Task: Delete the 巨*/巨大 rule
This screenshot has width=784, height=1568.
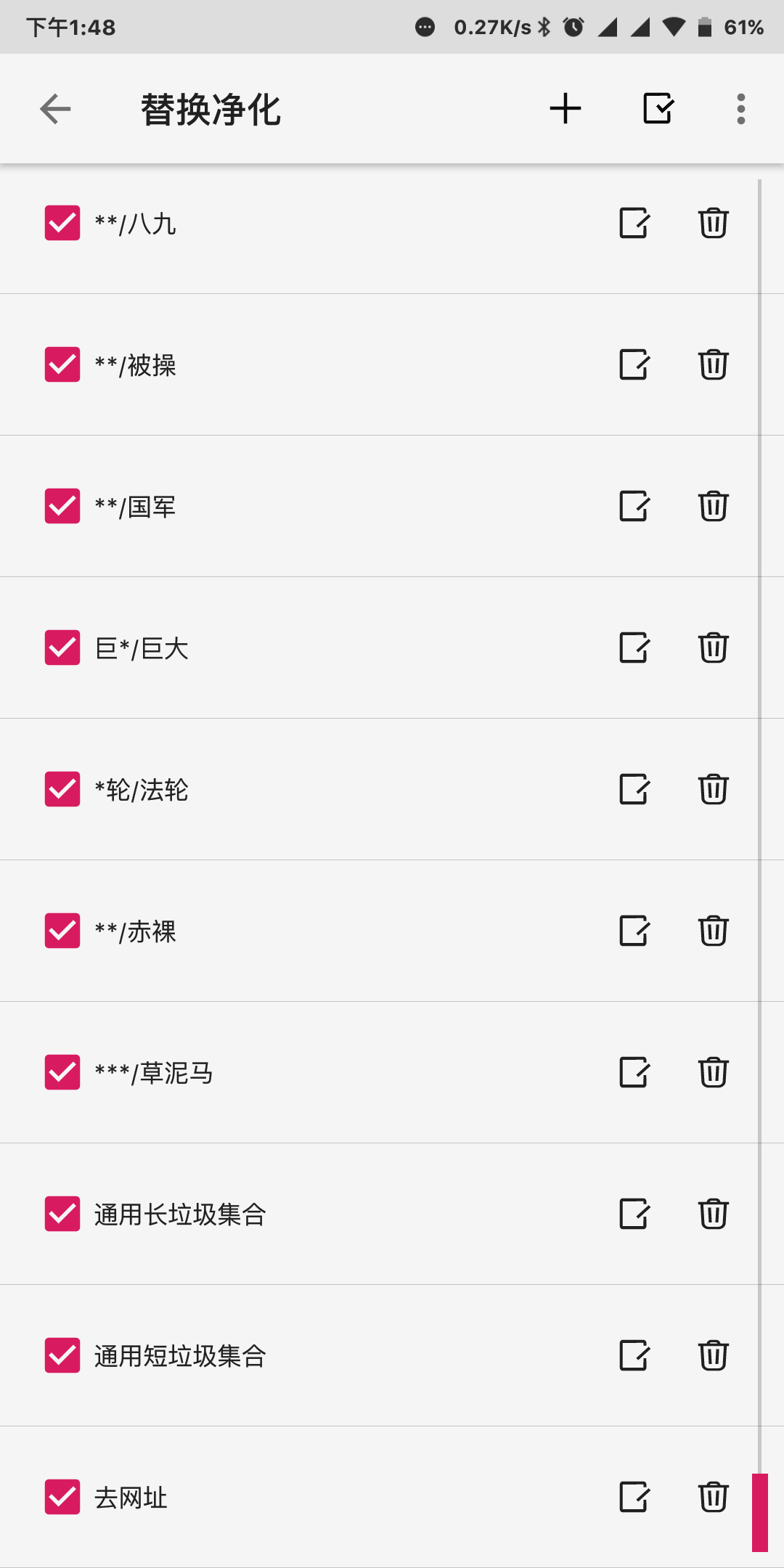Action: coord(714,648)
